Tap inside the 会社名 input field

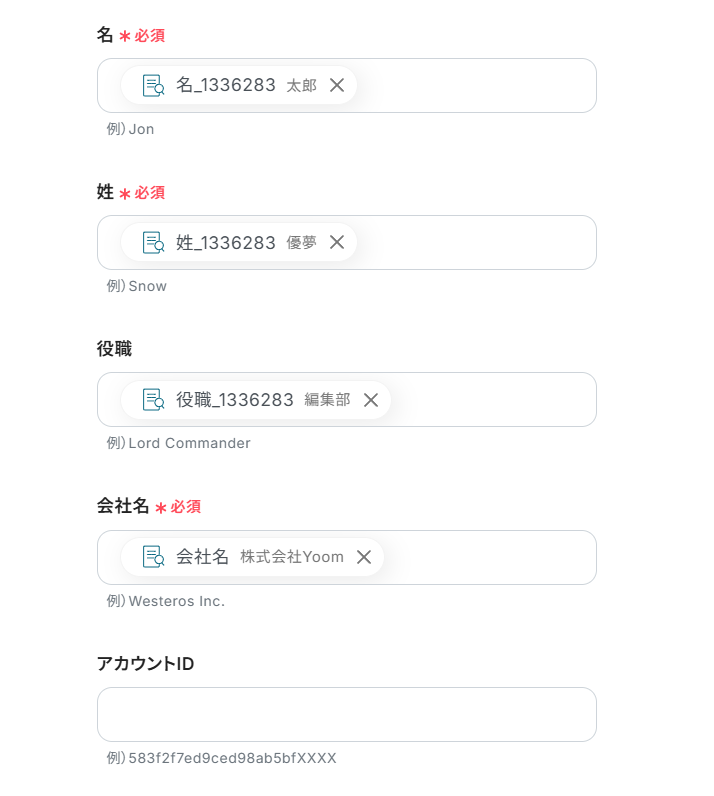[488, 557]
